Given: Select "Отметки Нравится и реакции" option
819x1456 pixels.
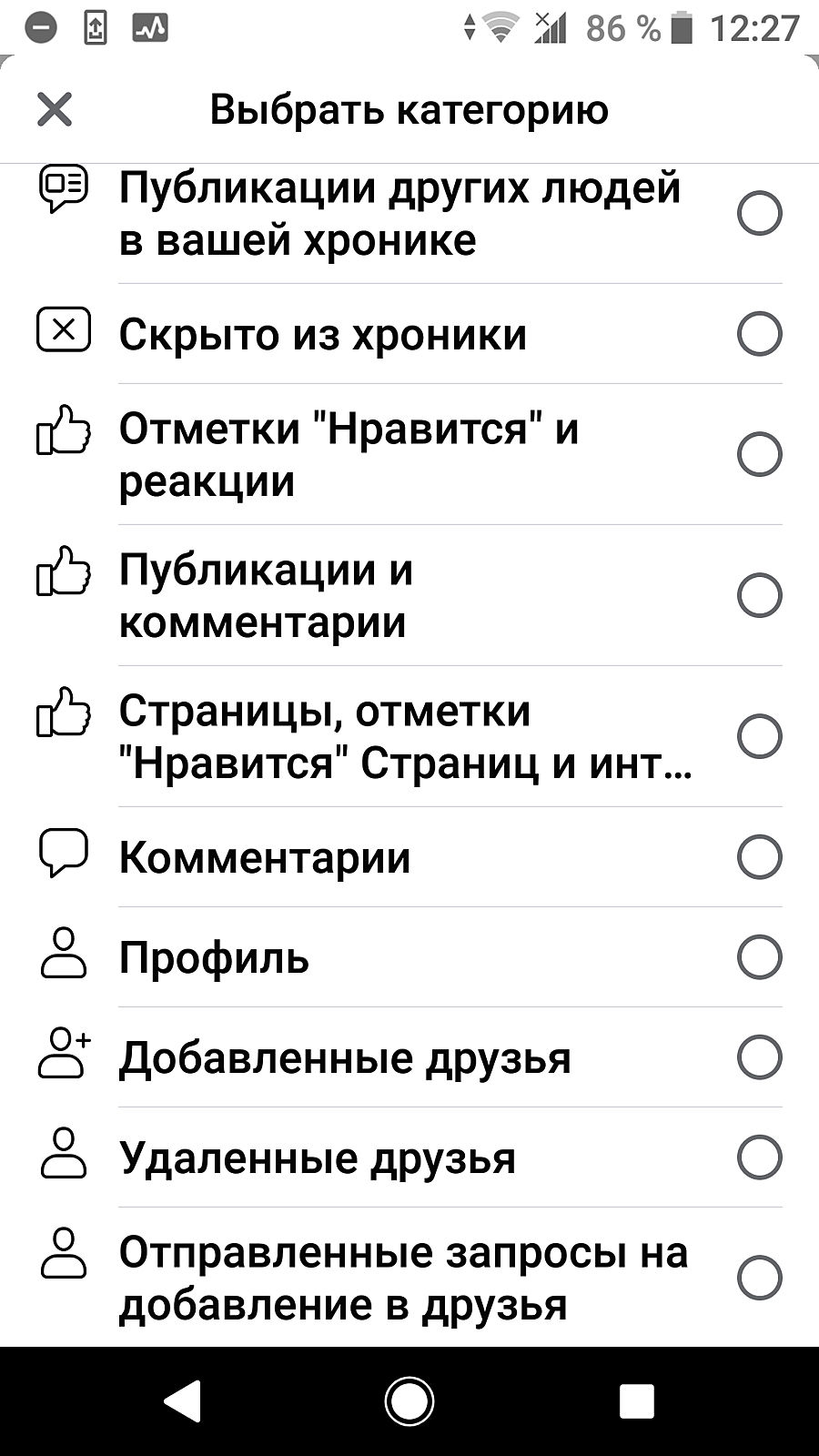Looking at the screenshot, I should coord(759,454).
